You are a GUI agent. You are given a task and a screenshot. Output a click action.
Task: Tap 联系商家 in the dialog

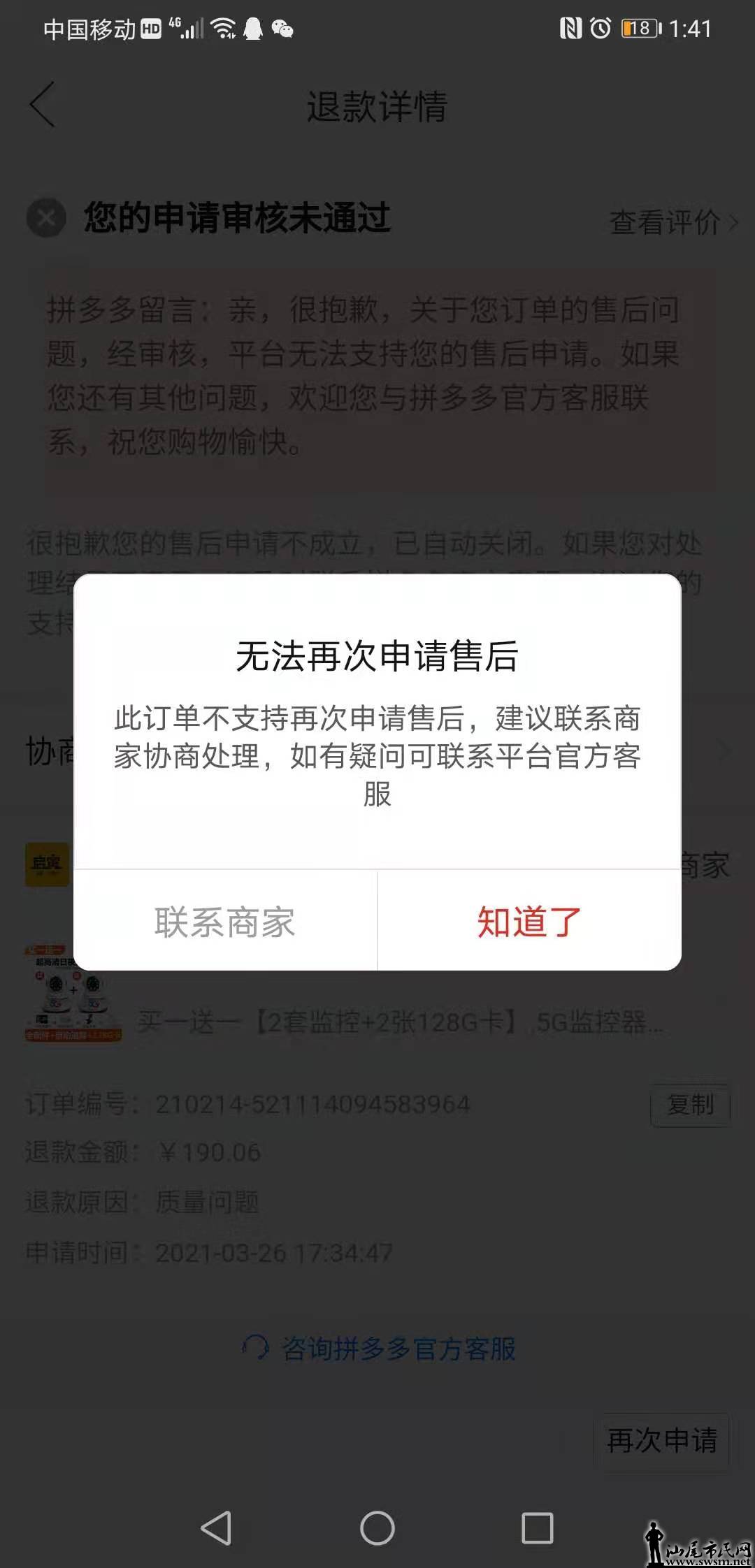225,922
